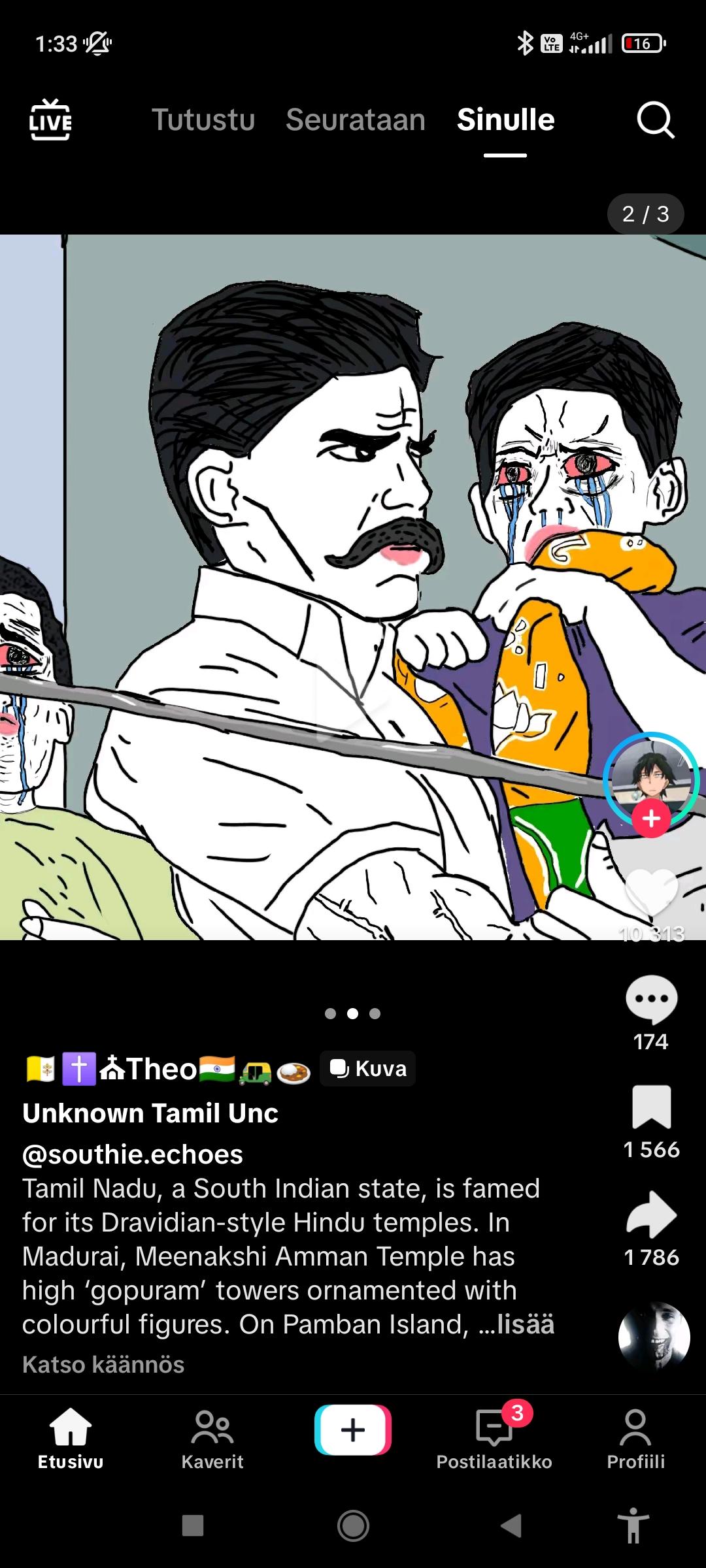The image size is (706, 1568).
Task: Expand the caption with lisää
Action: pos(526,1324)
